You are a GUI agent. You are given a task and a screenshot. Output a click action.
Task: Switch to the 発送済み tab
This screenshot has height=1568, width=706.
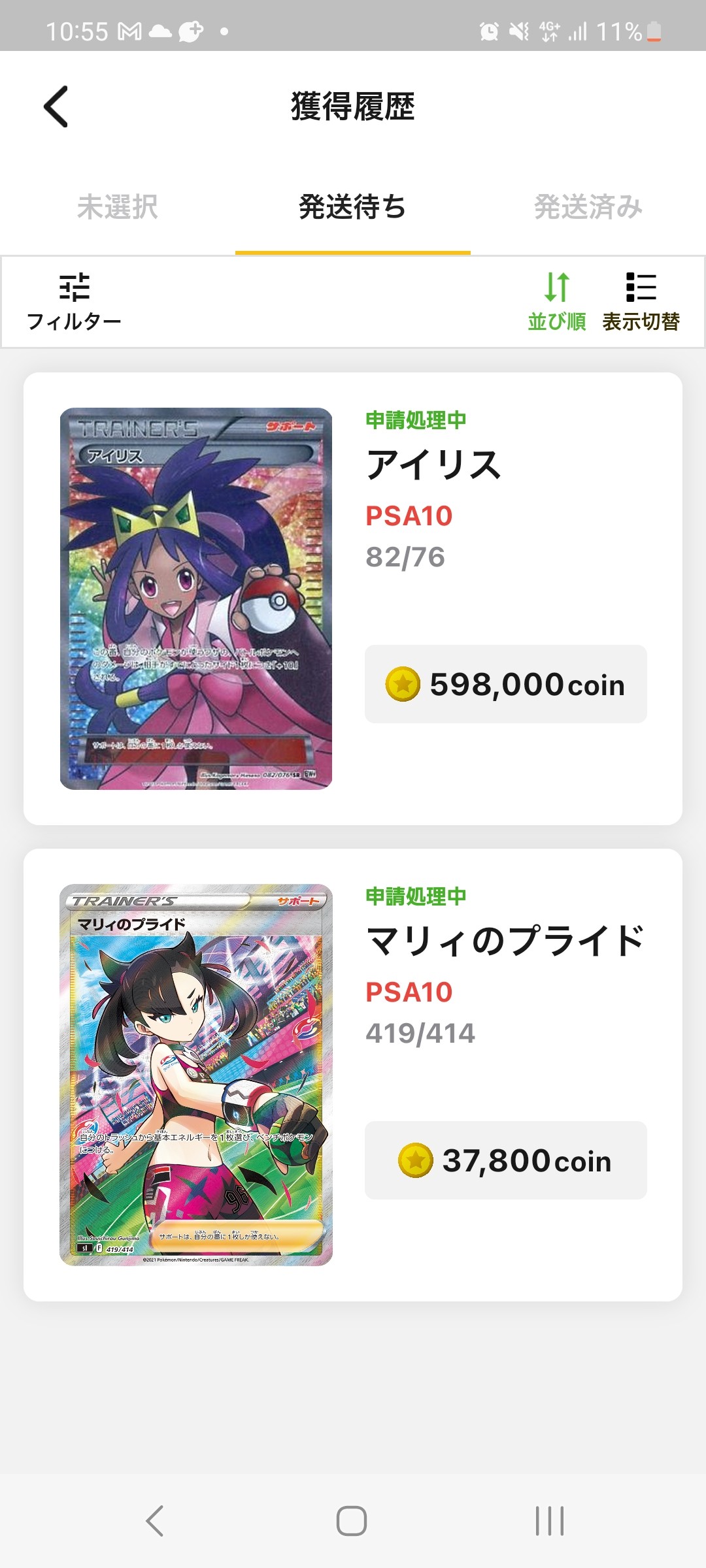pyautogui.click(x=588, y=206)
